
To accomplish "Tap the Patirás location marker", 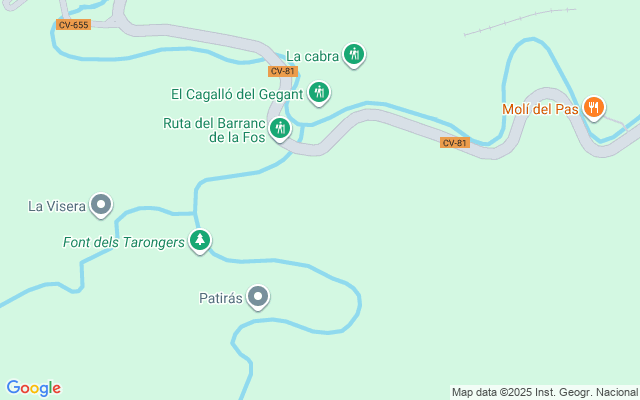I will point(259,296).
